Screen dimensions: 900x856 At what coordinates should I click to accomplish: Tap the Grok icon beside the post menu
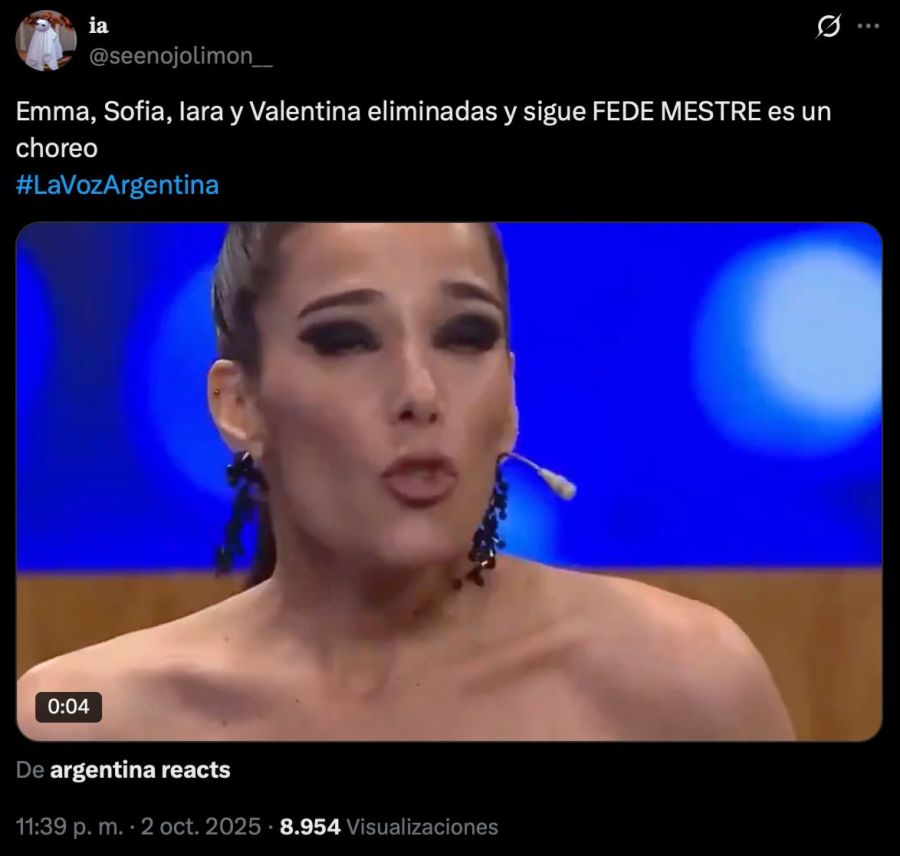click(828, 27)
